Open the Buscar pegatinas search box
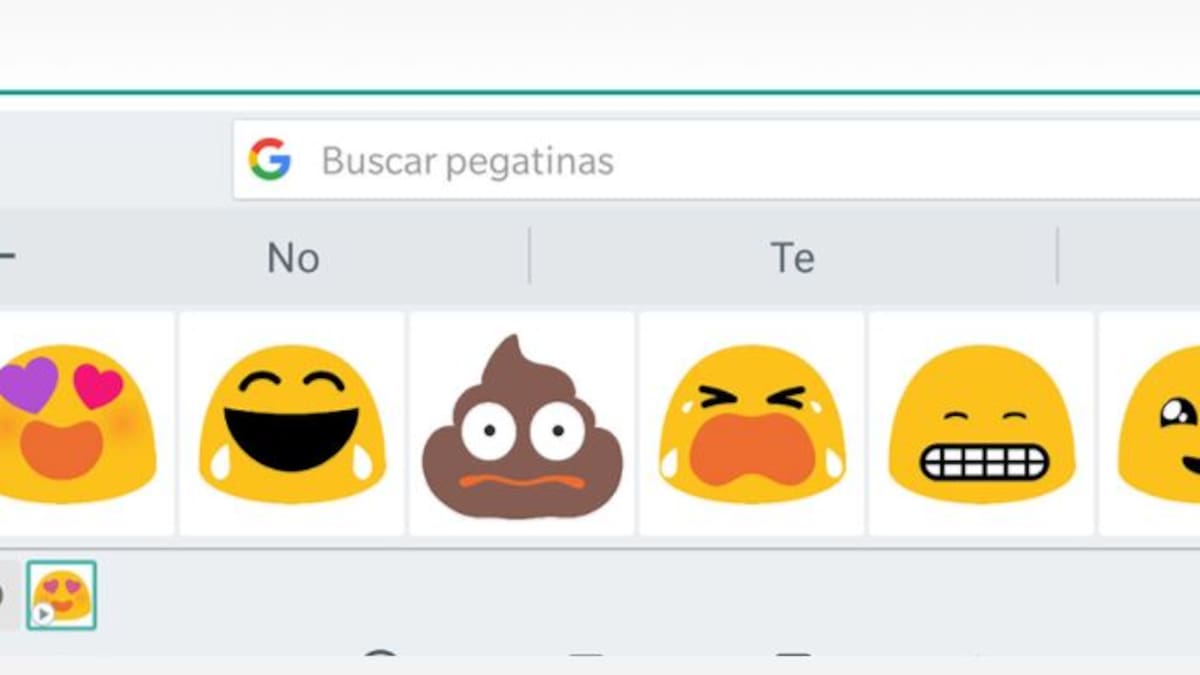1200x675 pixels. [700, 161]
